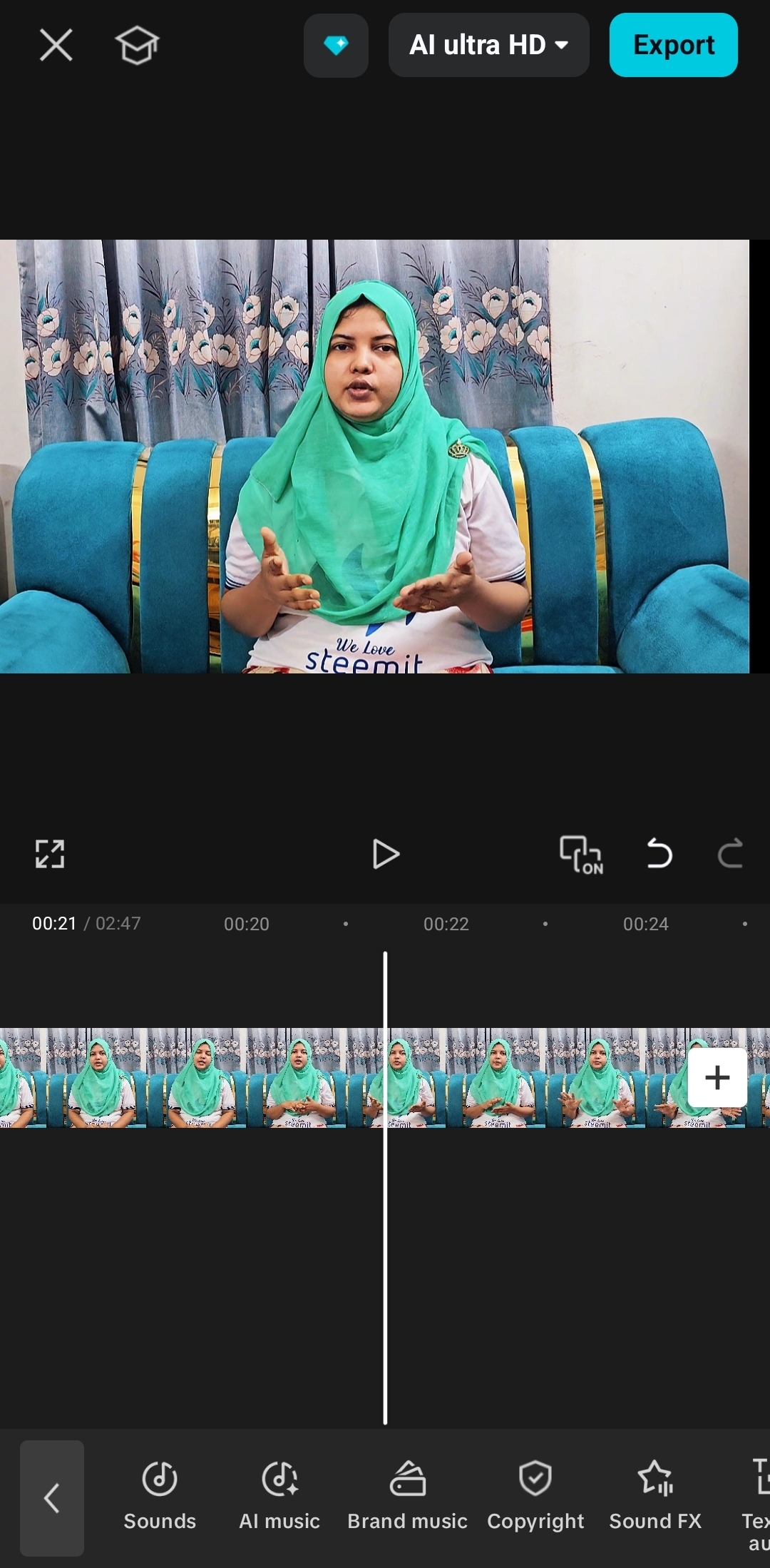The image size is (770, 1568).
Task: Open Sound FX
Action: click(x=655, y=1496)
